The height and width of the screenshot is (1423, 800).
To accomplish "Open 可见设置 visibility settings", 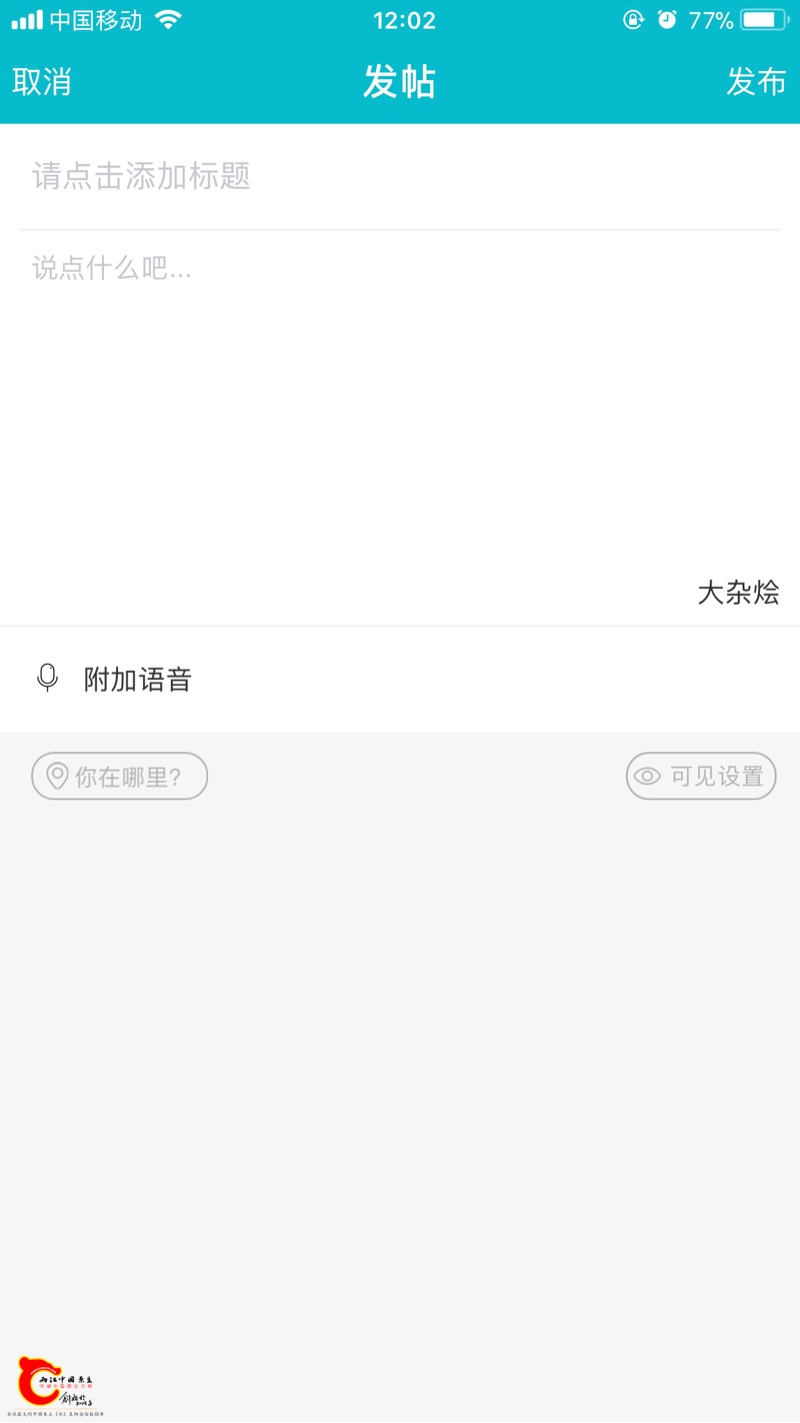I will (x=701, y=776).
